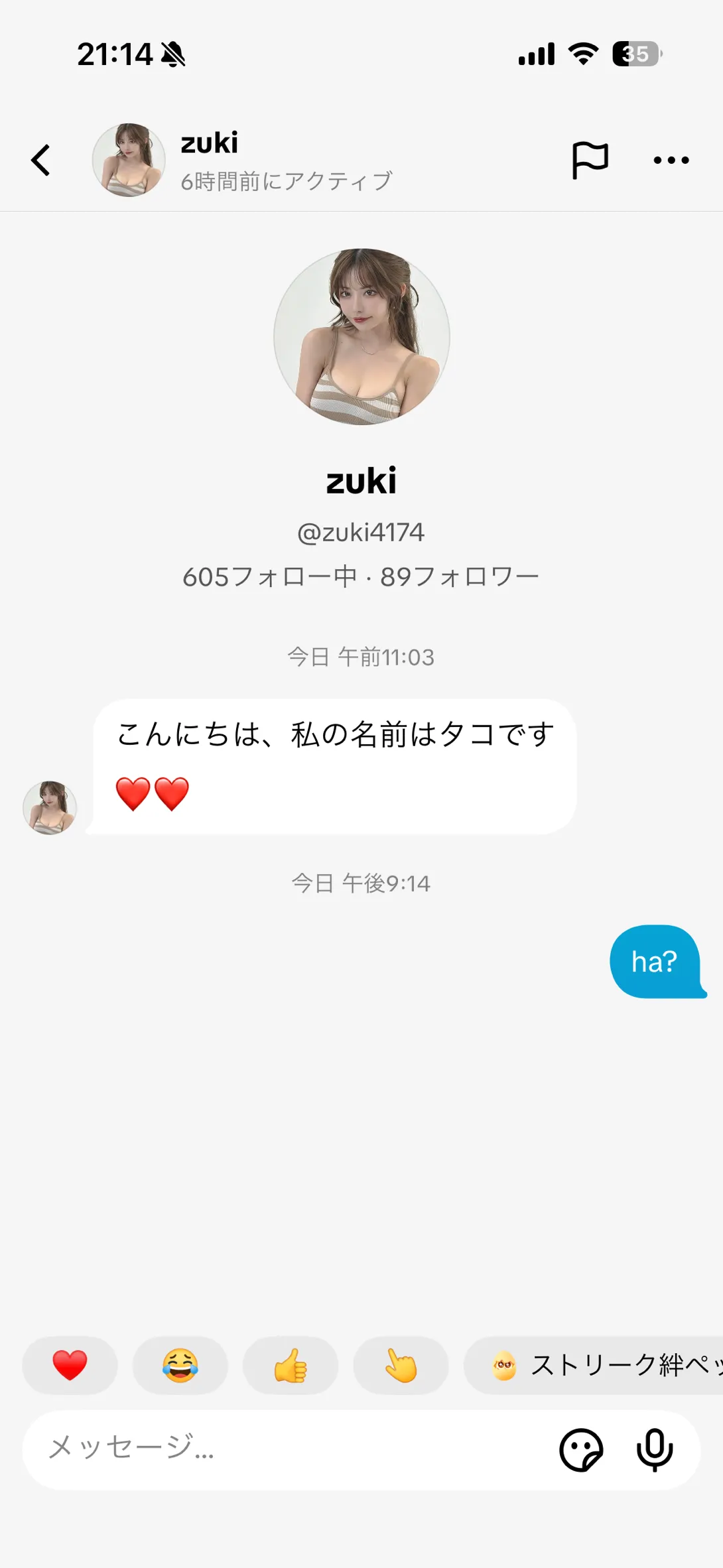Record a voice message with the microphone
Screen dimensions: 723x1568
pos(655,1450)
